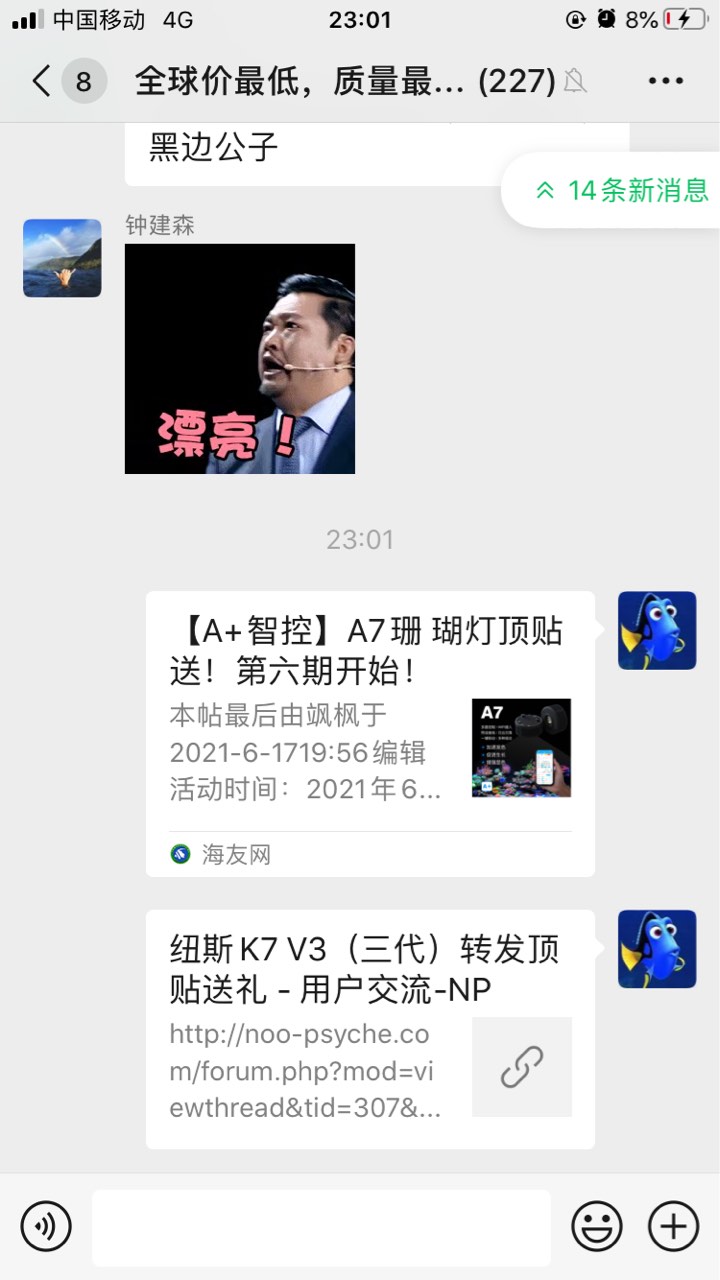Open the plus attachment menu

pyautogui.click(x=674, y=1226)
